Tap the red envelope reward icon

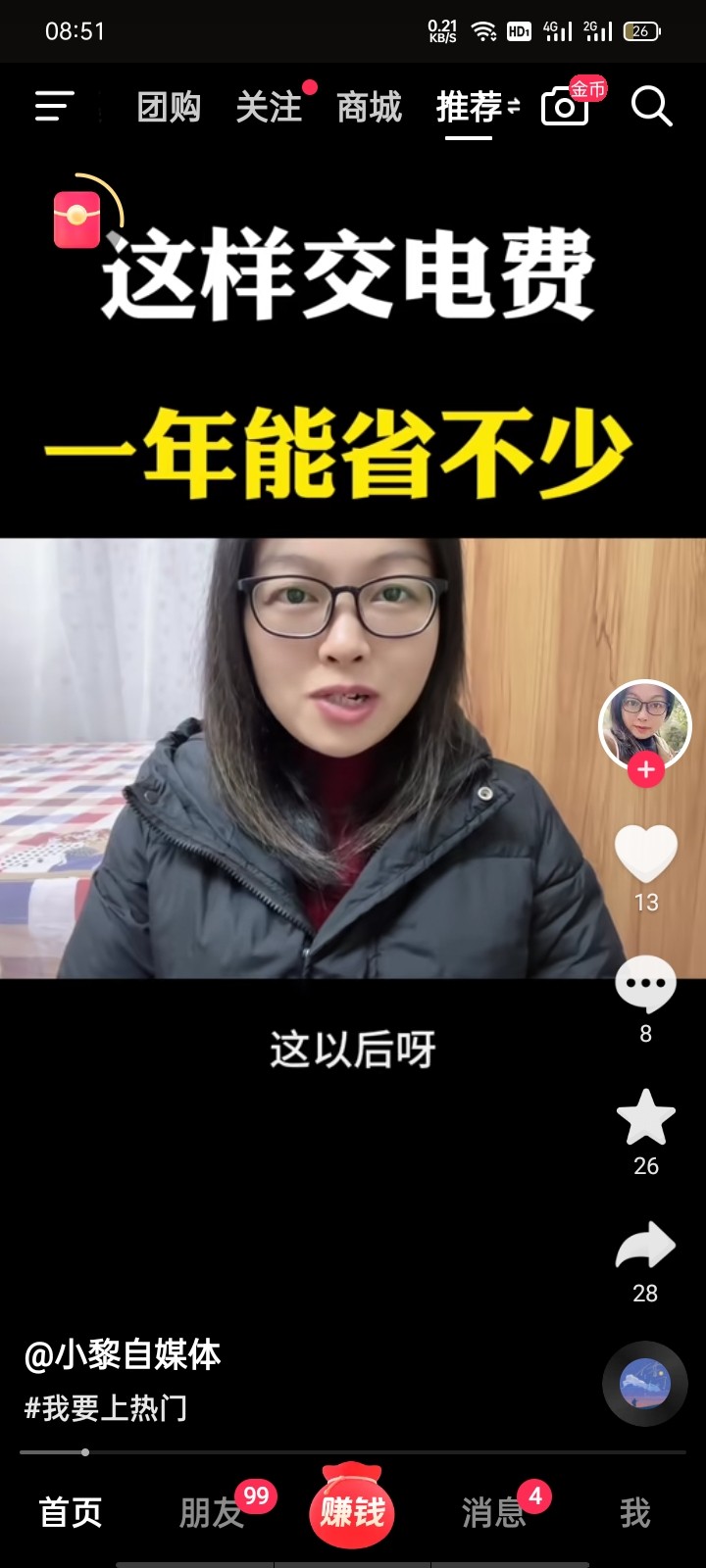click(78, 219)
